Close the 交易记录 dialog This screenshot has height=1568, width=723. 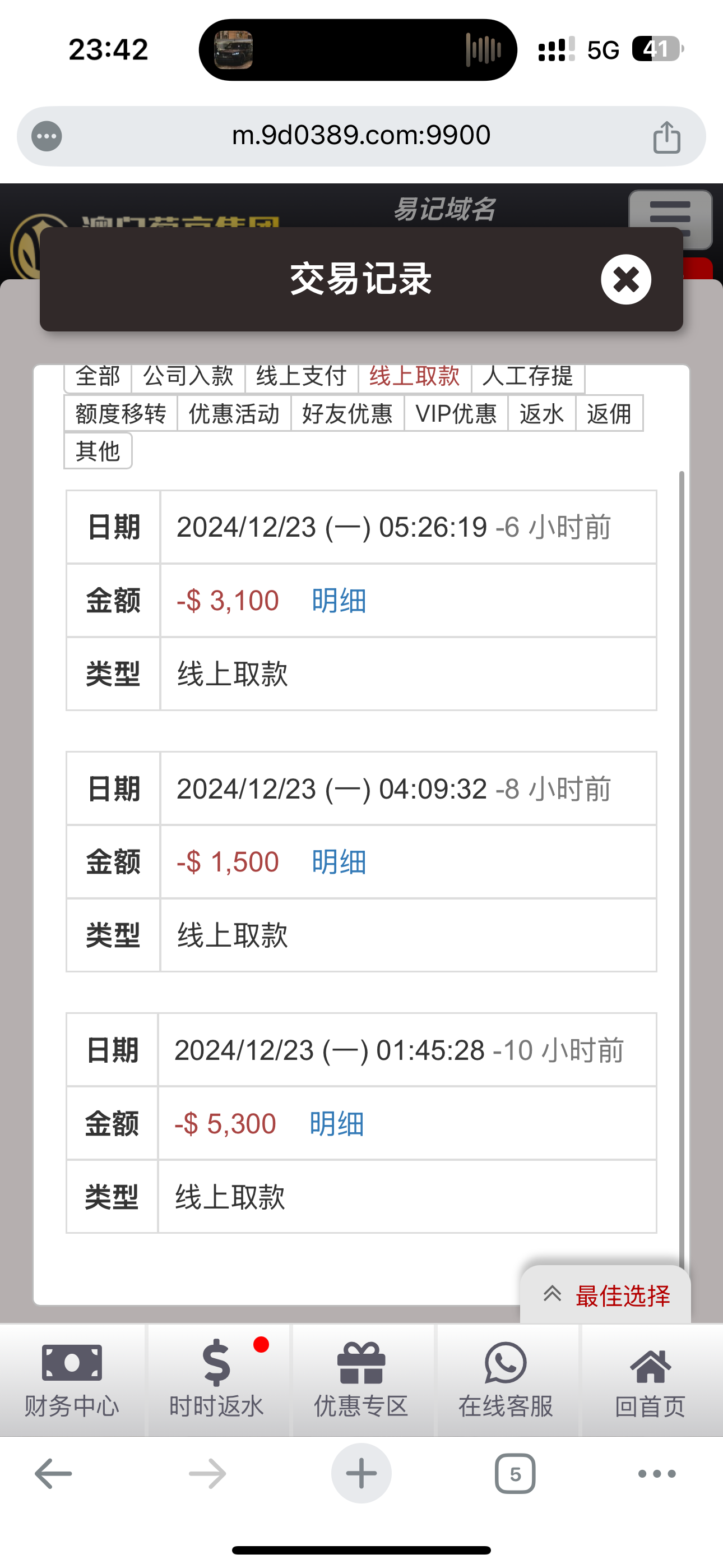tap(625, 279)
